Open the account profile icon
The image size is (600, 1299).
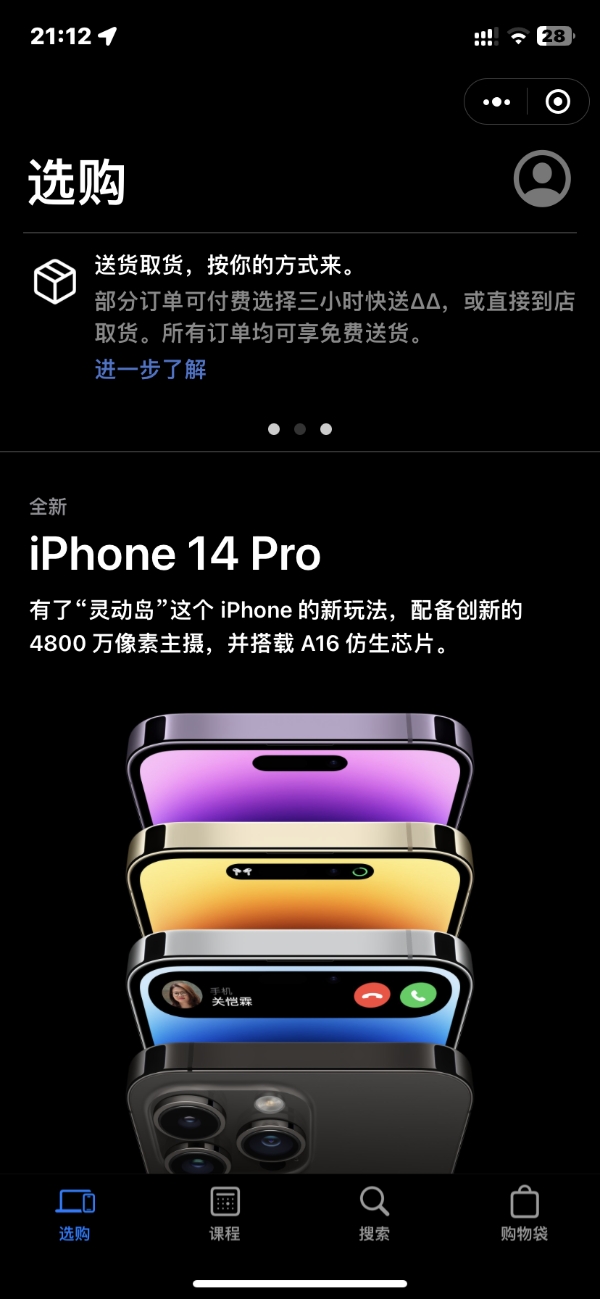(x=542, y=179)
